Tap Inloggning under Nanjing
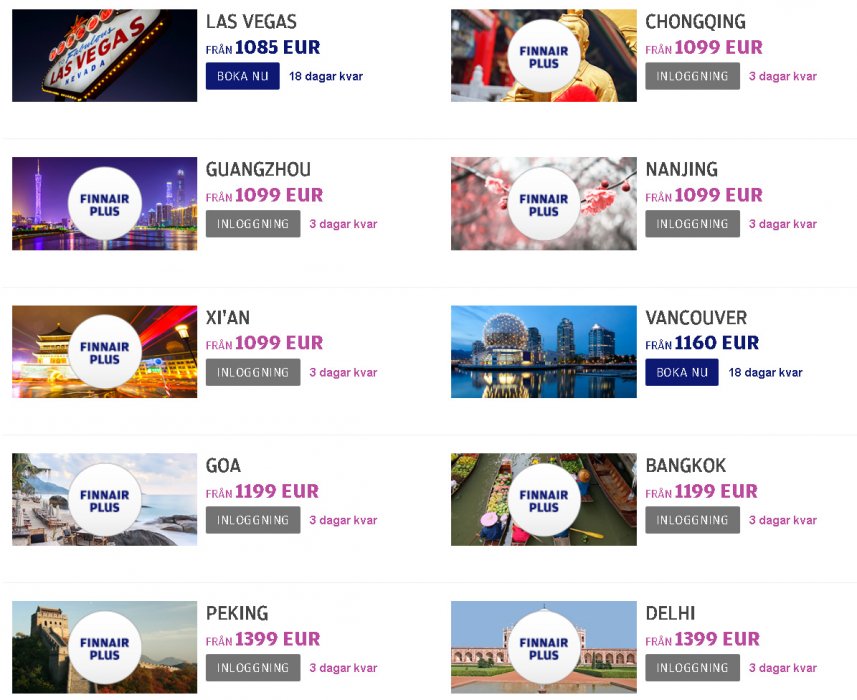This screenshot has width=857, height=700. coord(692,224)
